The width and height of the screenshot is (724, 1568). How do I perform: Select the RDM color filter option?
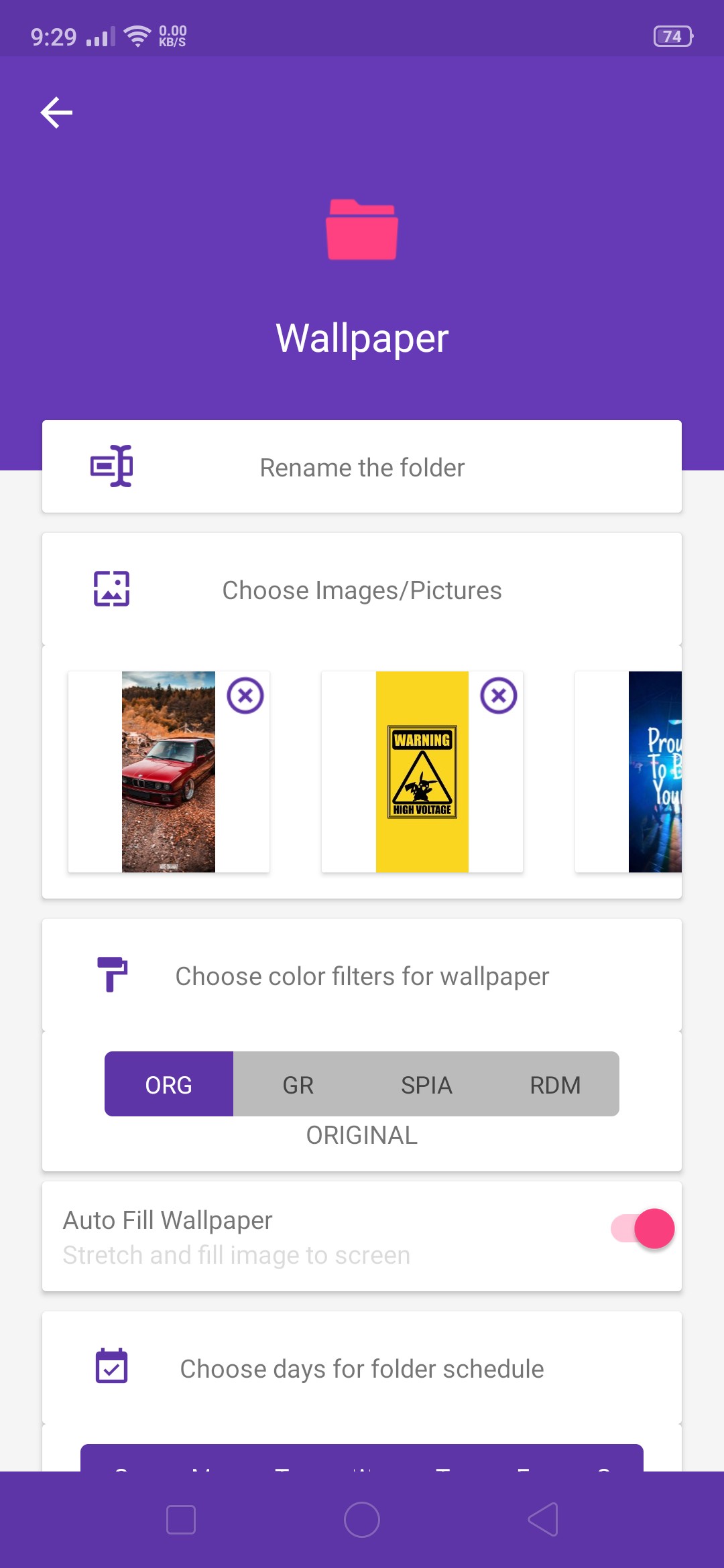tap(556, 1084)
